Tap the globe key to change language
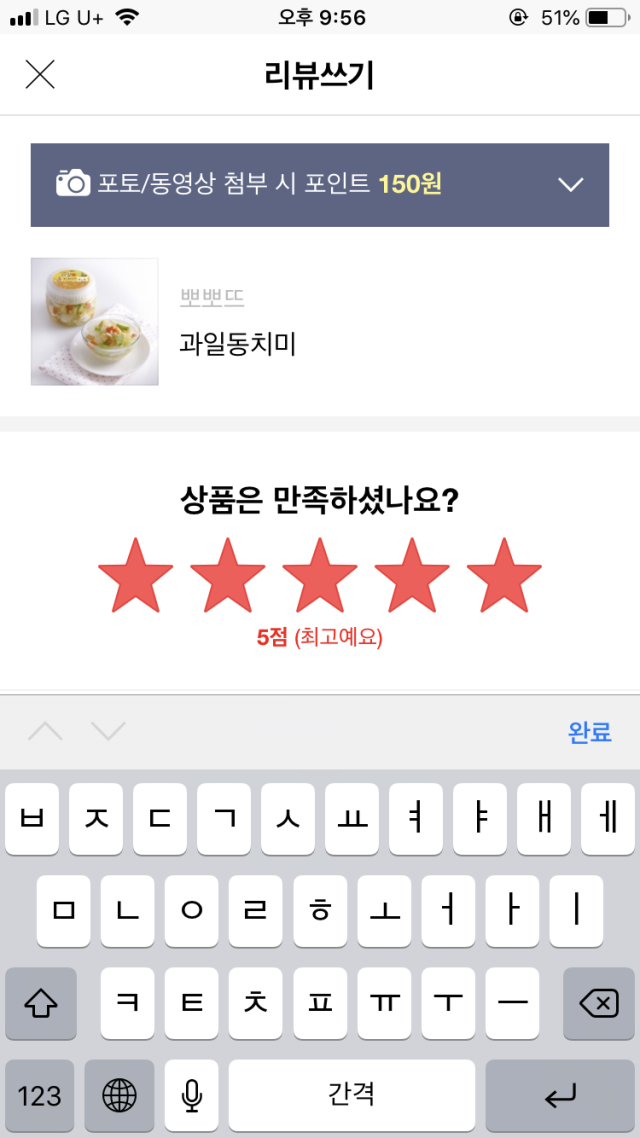Screen dimensions: 640x1138 (120, 1095)
